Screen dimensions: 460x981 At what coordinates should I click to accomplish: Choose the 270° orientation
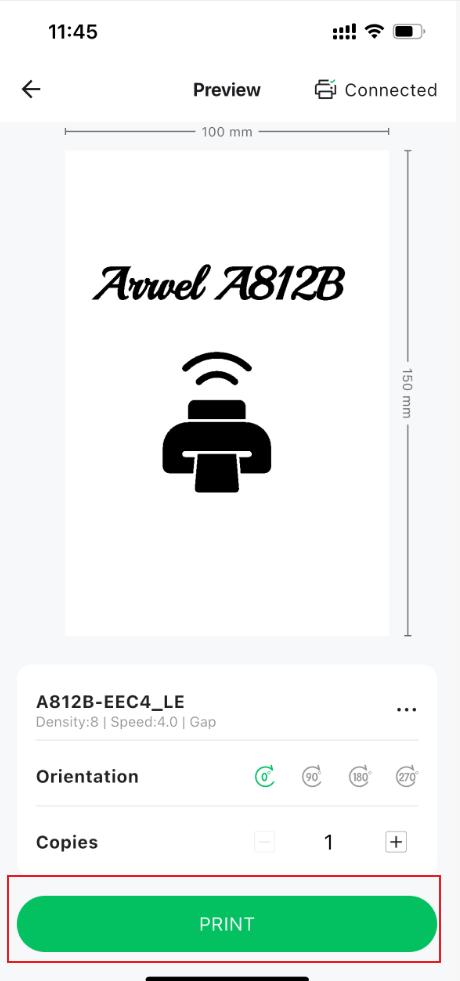tap(407, 776)
